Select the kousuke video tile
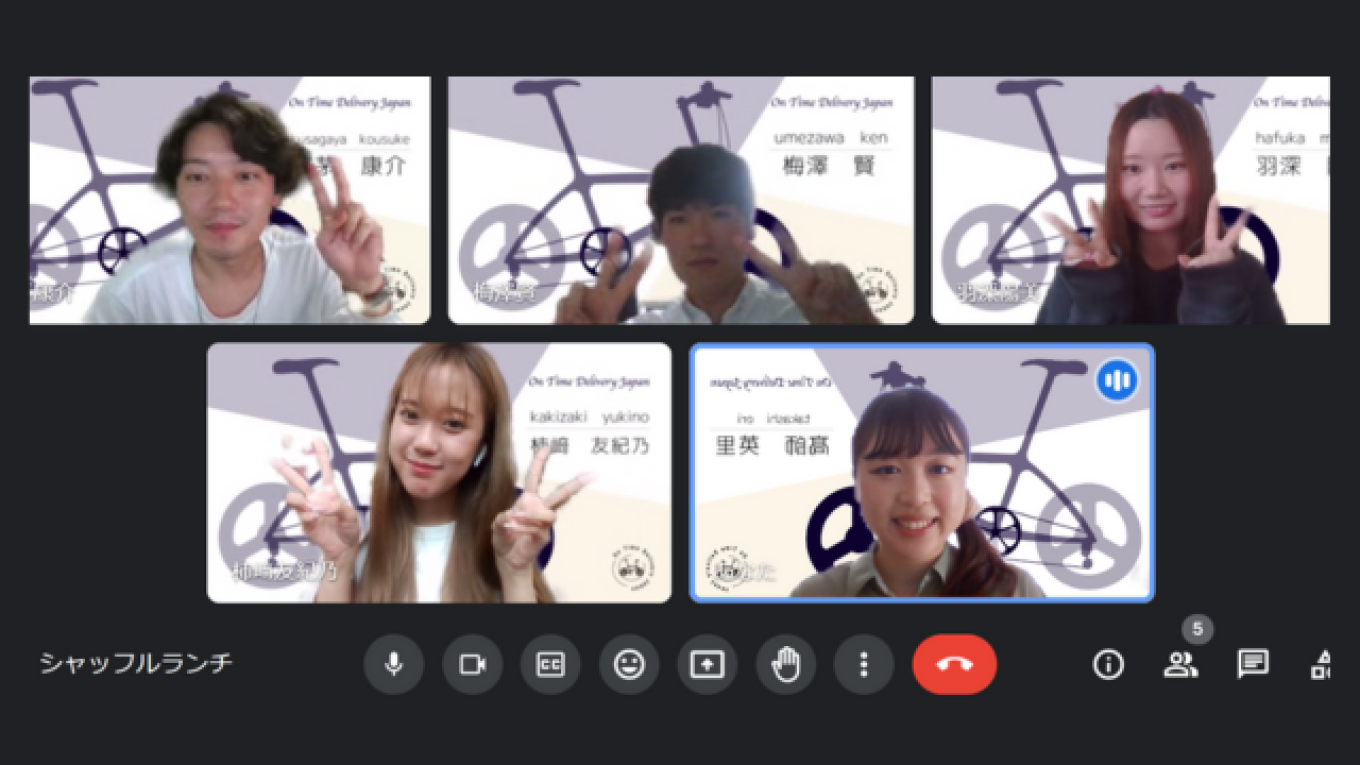This screenshot has height=765, width=1360. (230, 200)
